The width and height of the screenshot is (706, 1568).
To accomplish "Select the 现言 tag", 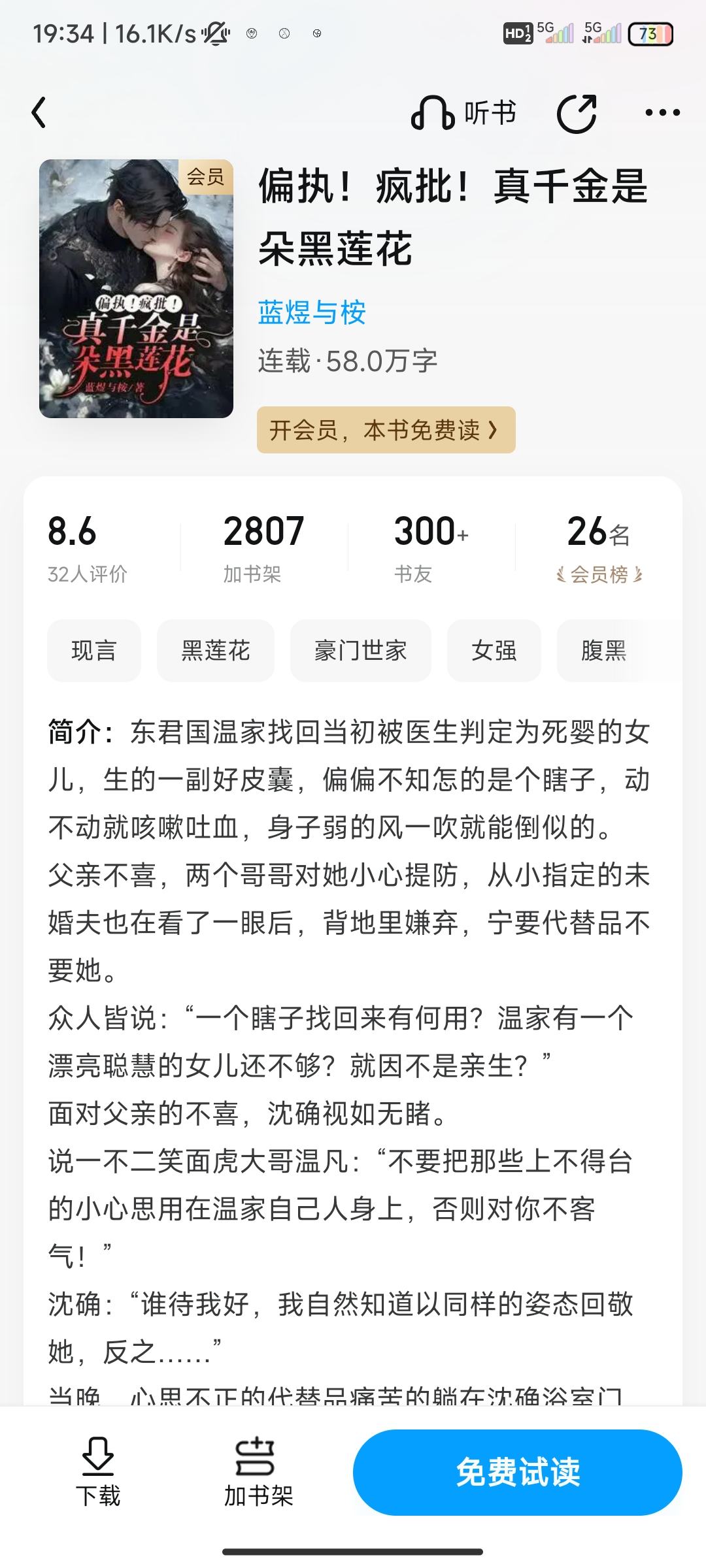I will pos(94,651).
